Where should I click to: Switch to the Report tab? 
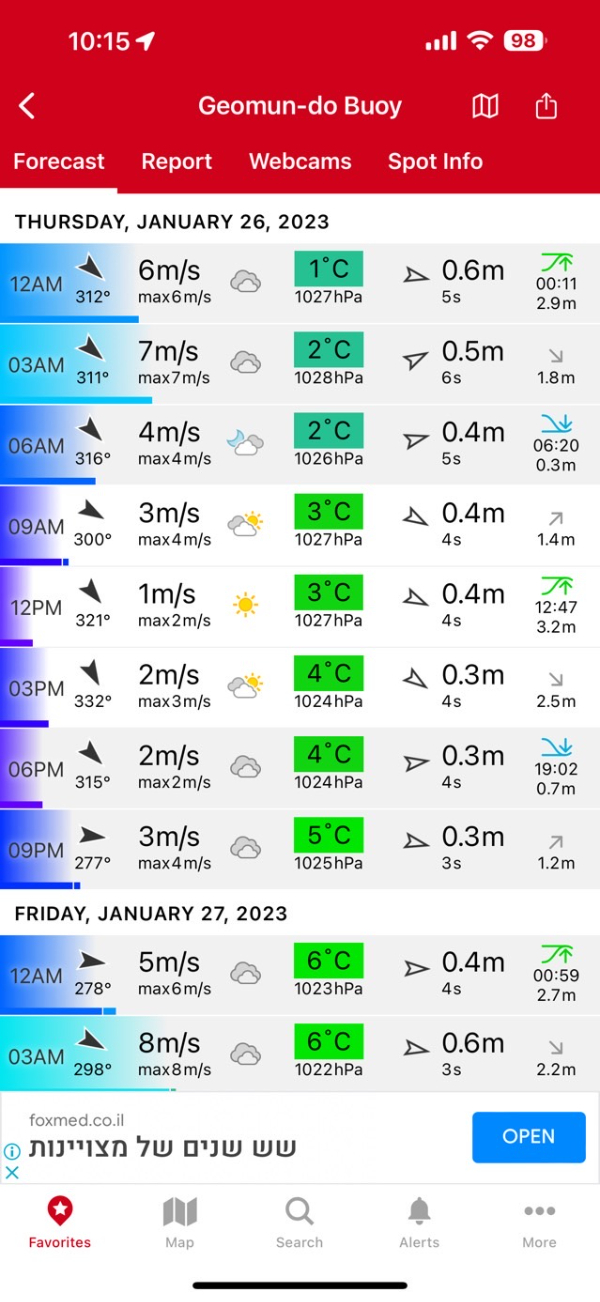(176, 162)
